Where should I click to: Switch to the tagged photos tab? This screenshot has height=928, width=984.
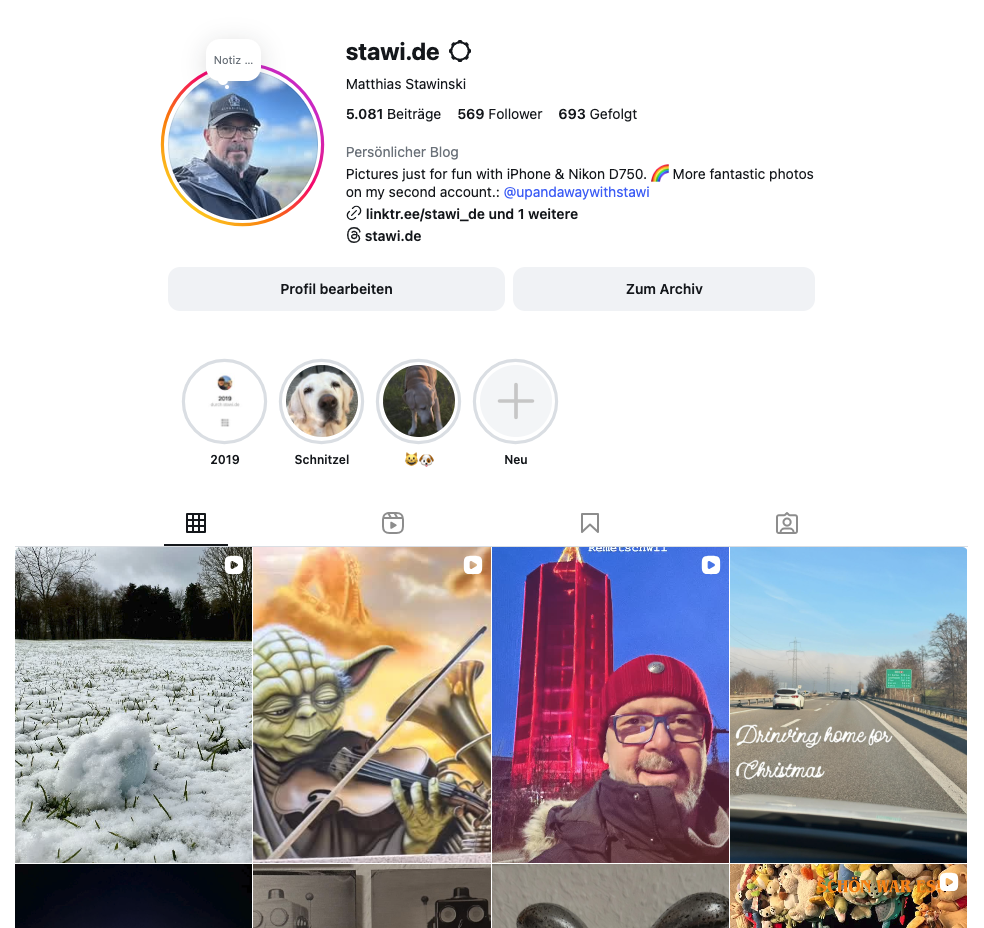pyautogui.click(x=787, y=523)
